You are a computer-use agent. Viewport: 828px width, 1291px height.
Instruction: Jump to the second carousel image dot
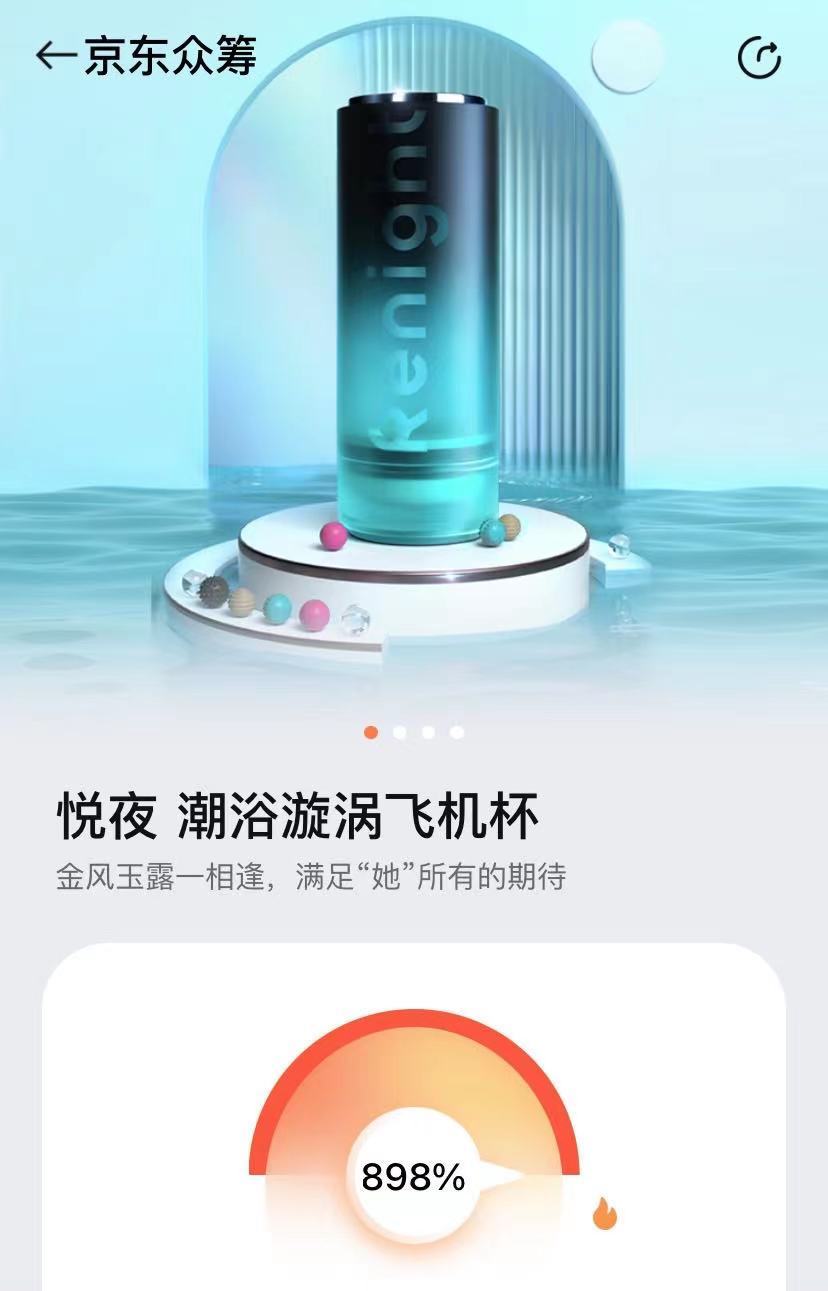(x=400, y=733)
